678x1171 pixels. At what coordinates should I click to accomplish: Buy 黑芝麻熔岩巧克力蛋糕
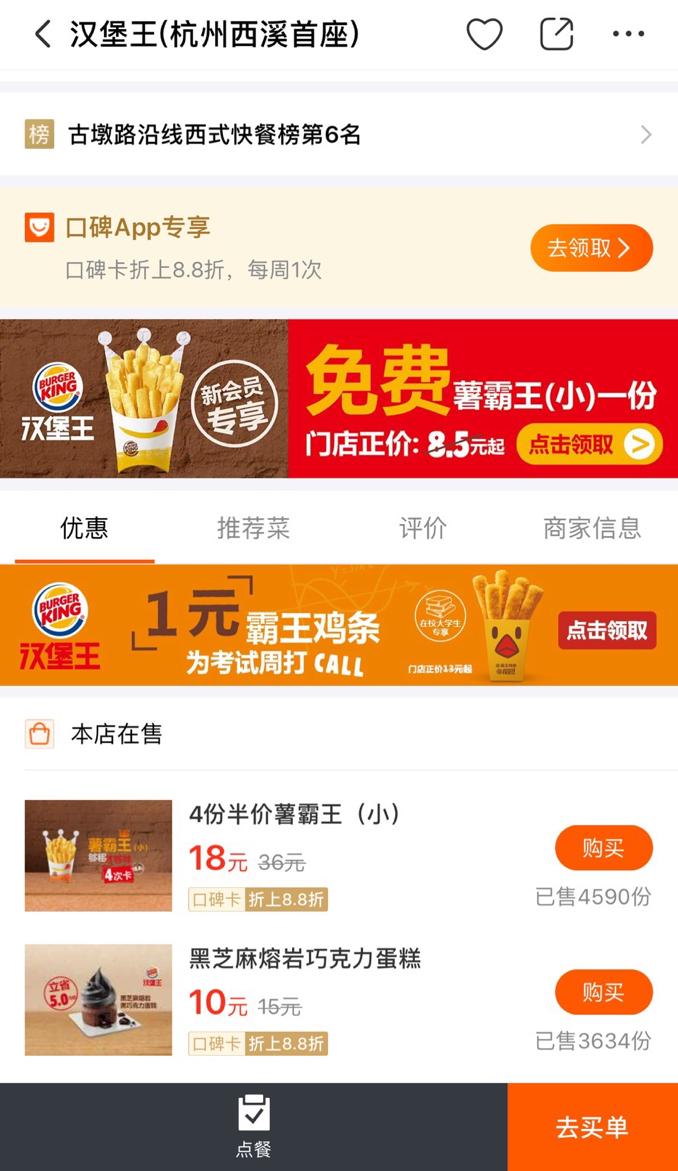coord(603,992)
